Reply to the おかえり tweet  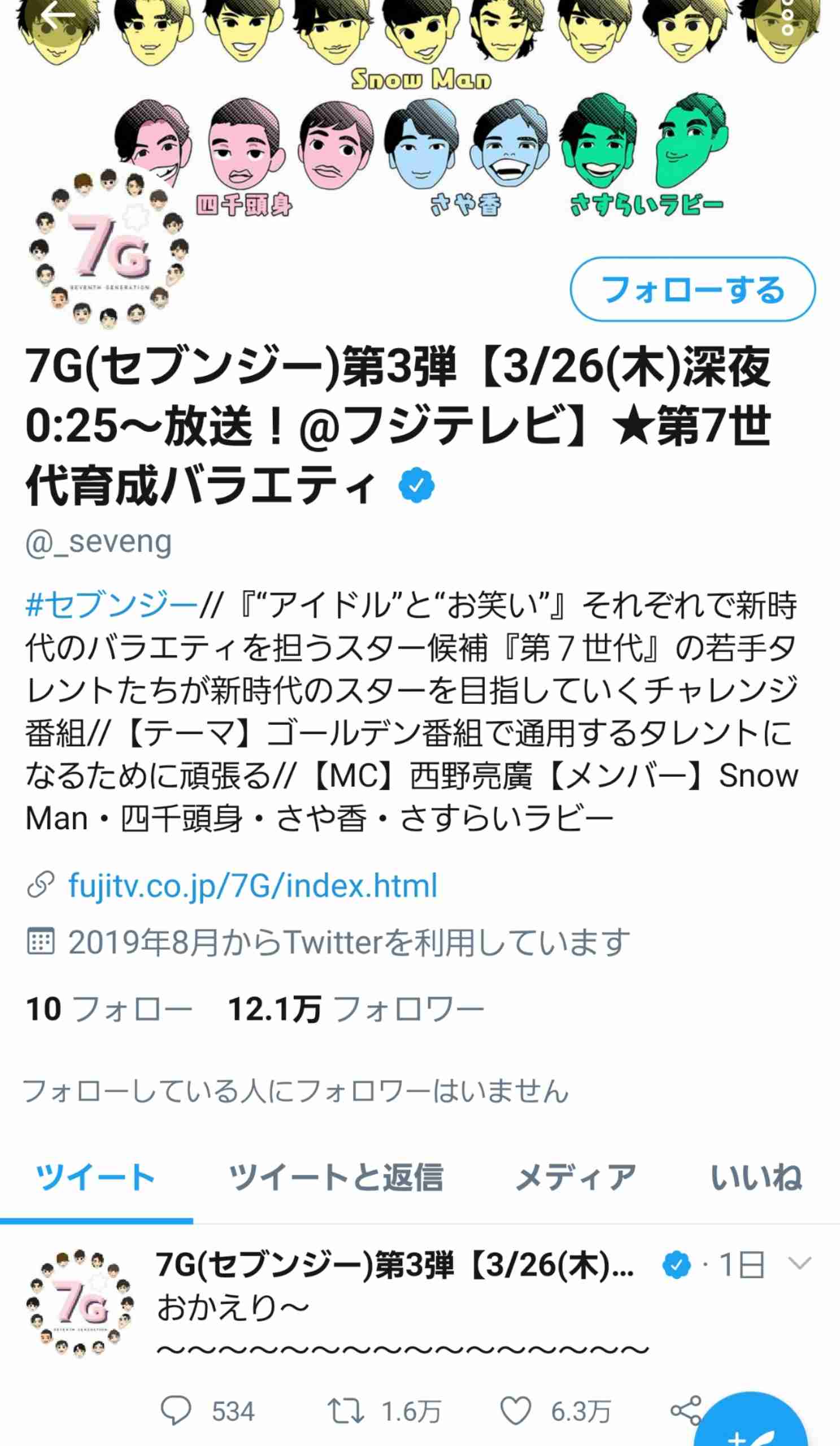pyautogui.click(x=176, y=1411)
